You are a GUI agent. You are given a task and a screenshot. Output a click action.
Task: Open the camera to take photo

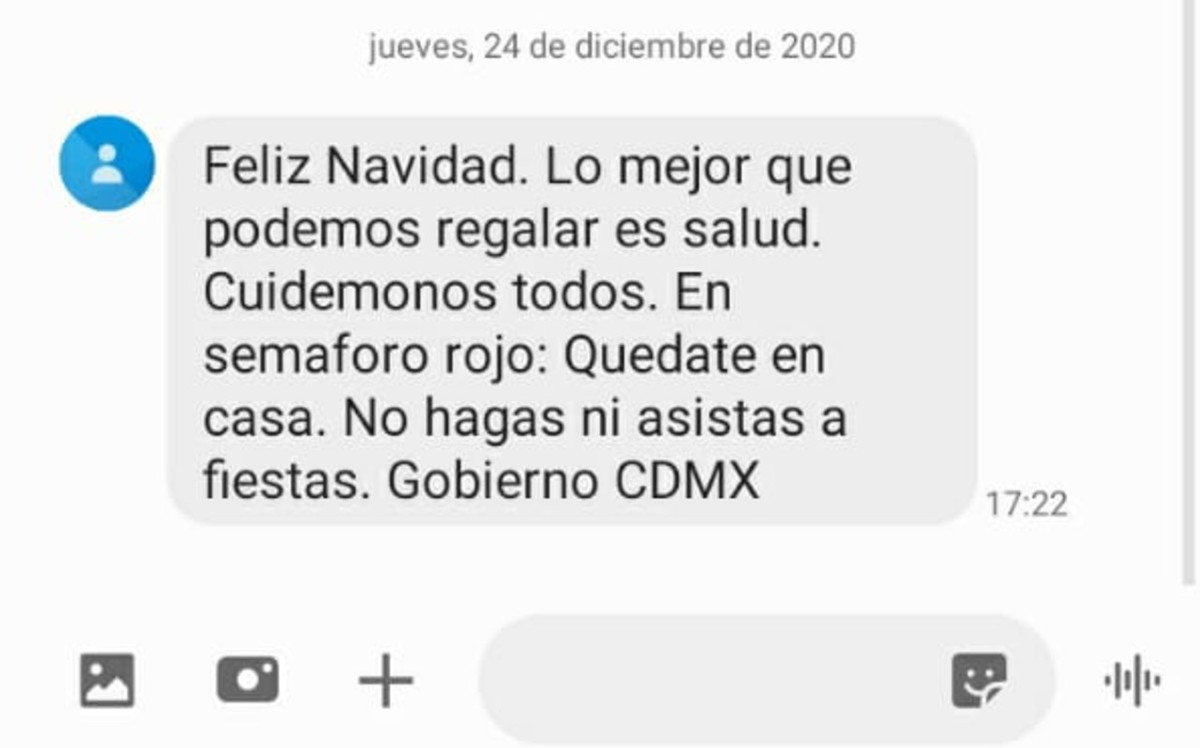pos(247,681)
